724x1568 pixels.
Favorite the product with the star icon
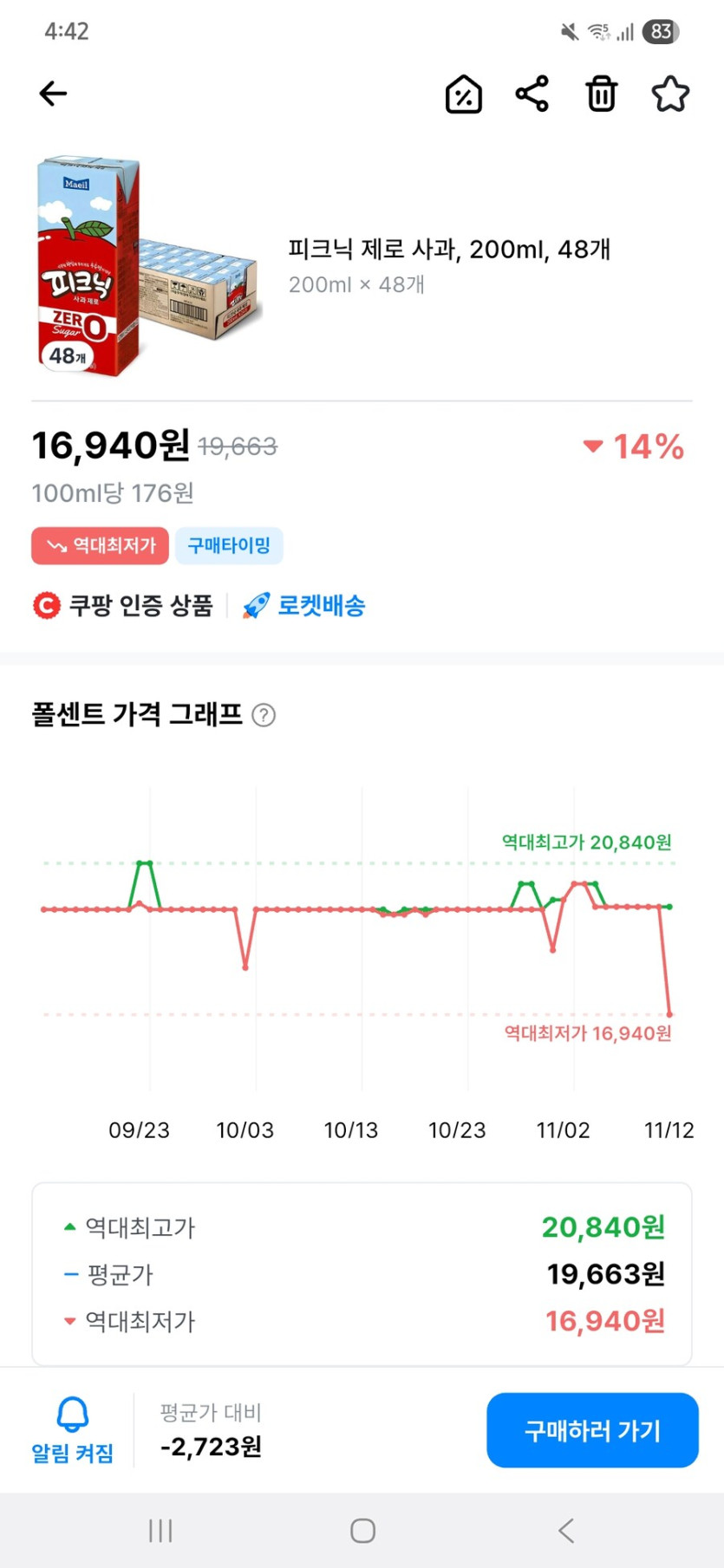pos(669,94)
